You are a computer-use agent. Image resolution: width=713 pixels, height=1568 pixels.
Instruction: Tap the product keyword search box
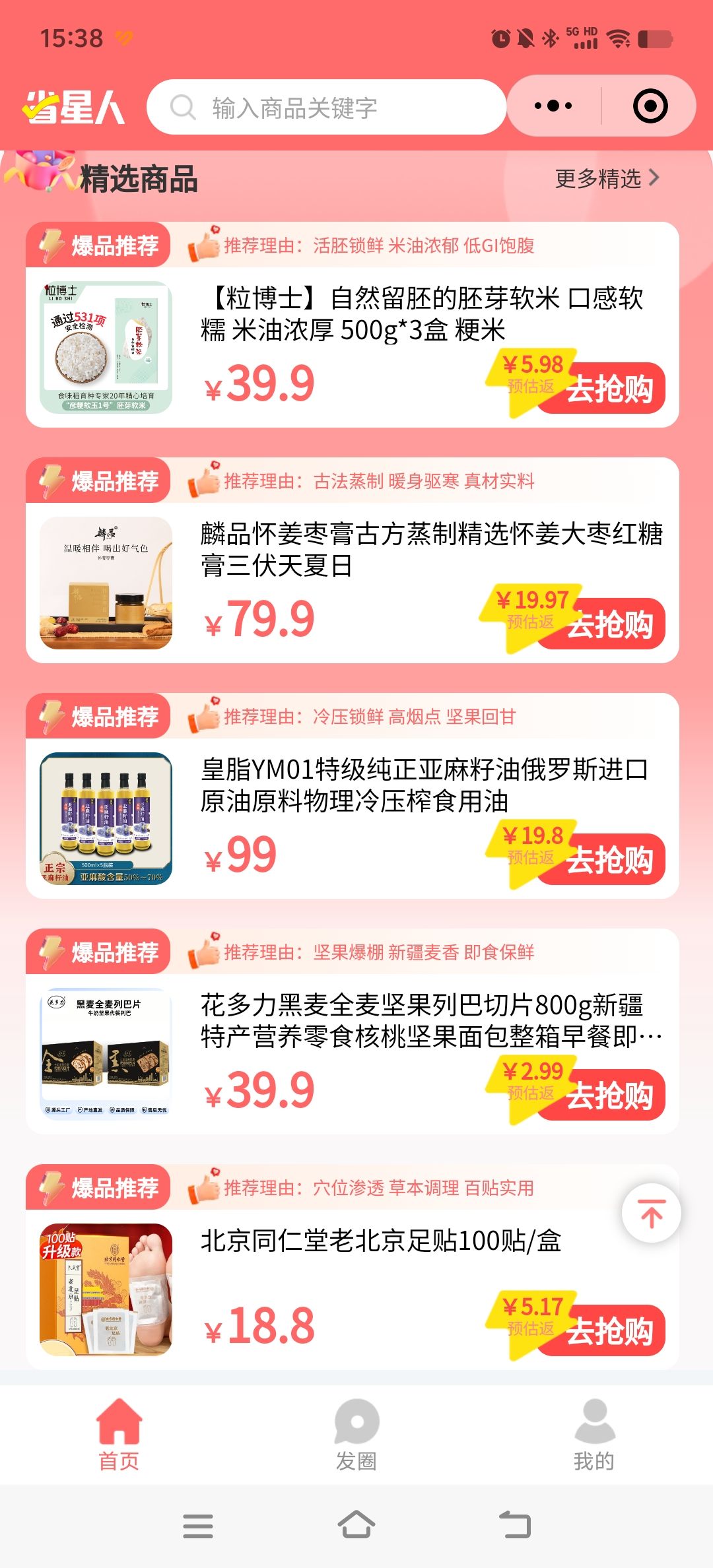326,107
